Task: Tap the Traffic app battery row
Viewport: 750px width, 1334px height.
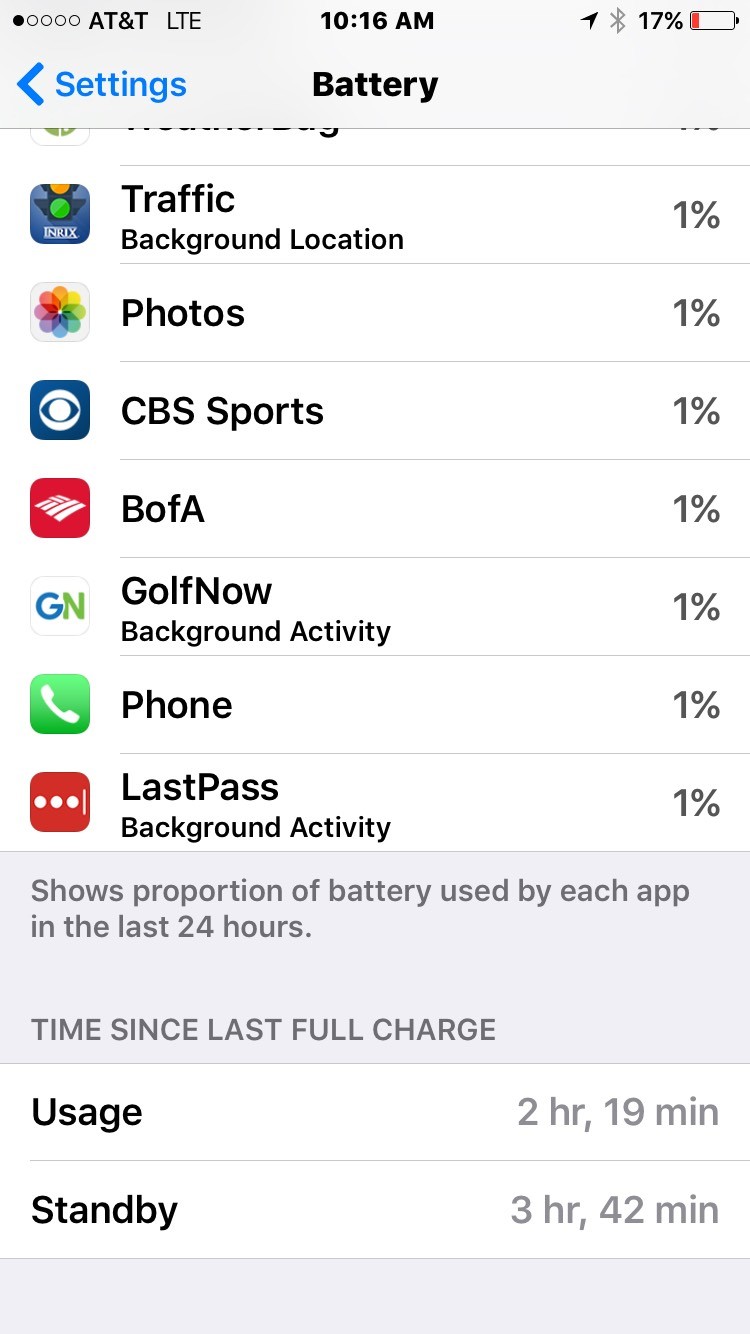Action: (375, 215)
